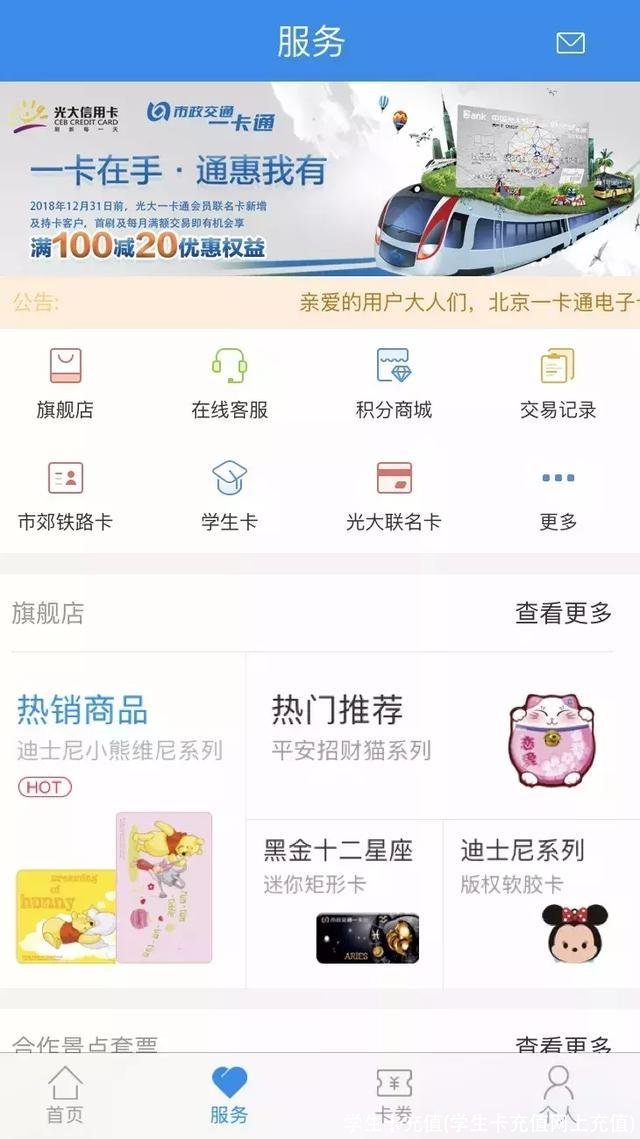Viewport: 640px width, 1139px height.
Task: Switch to the 卡券 coupons tab
Action: point(393,1096)
